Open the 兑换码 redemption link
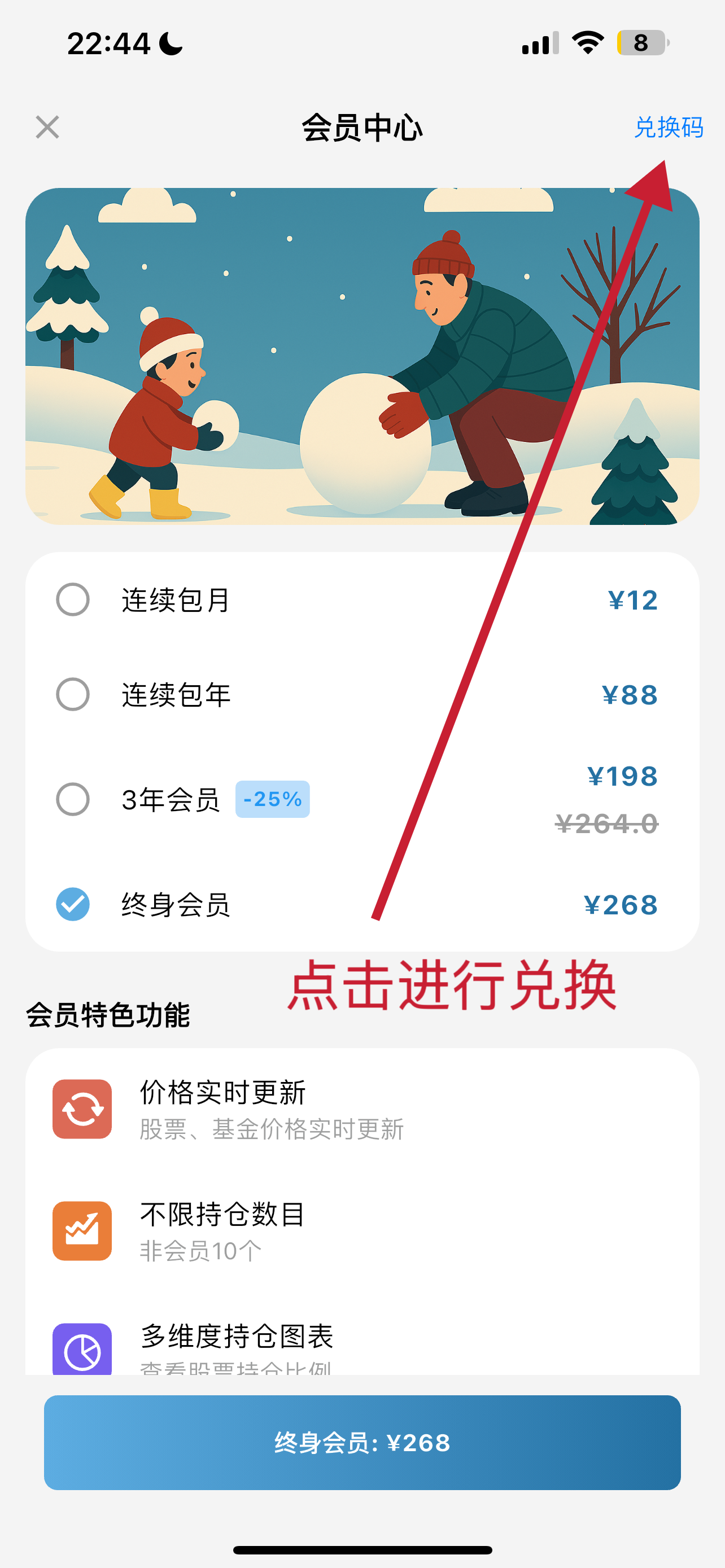 pyautogui.click(x=669, y=127)
